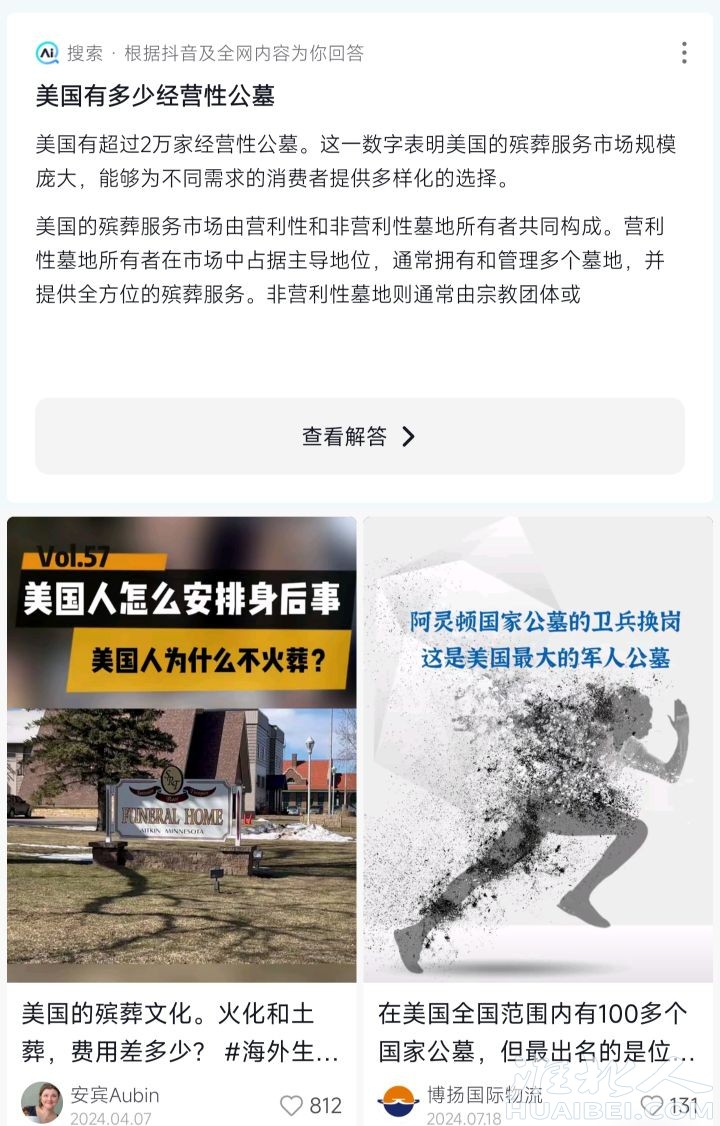Open the 阿灵顿国家公墓 video card

(538, 749)
